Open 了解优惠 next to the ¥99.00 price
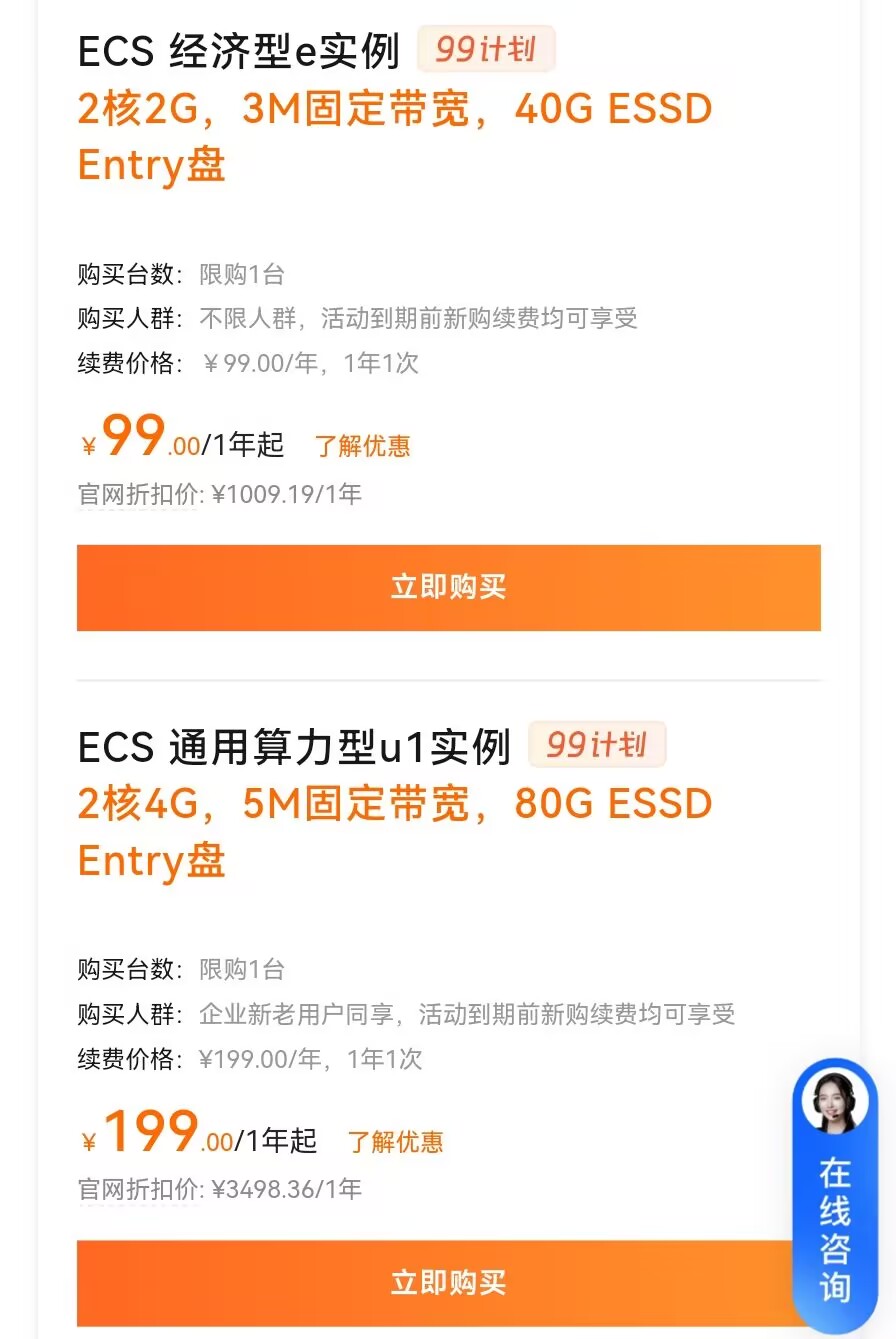The width and height of the screenshot is (896, 1339). tap(362, 446)
